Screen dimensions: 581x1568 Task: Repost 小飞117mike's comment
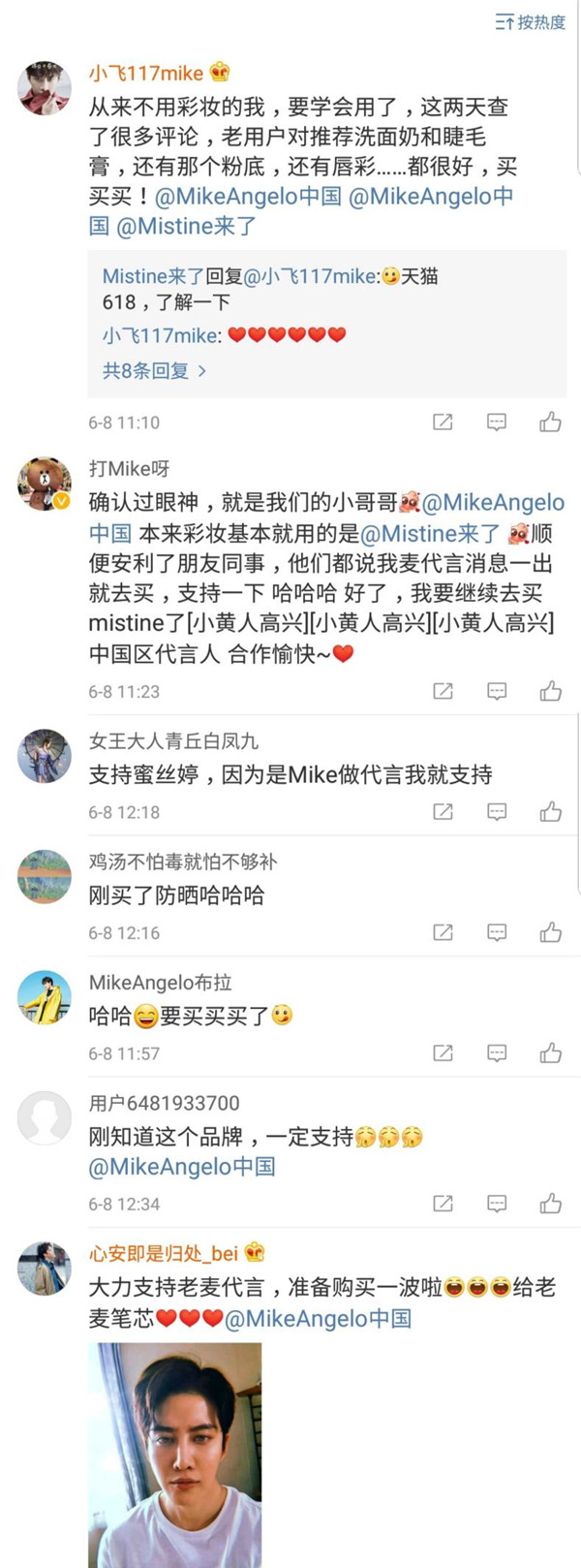click(443, 423)
